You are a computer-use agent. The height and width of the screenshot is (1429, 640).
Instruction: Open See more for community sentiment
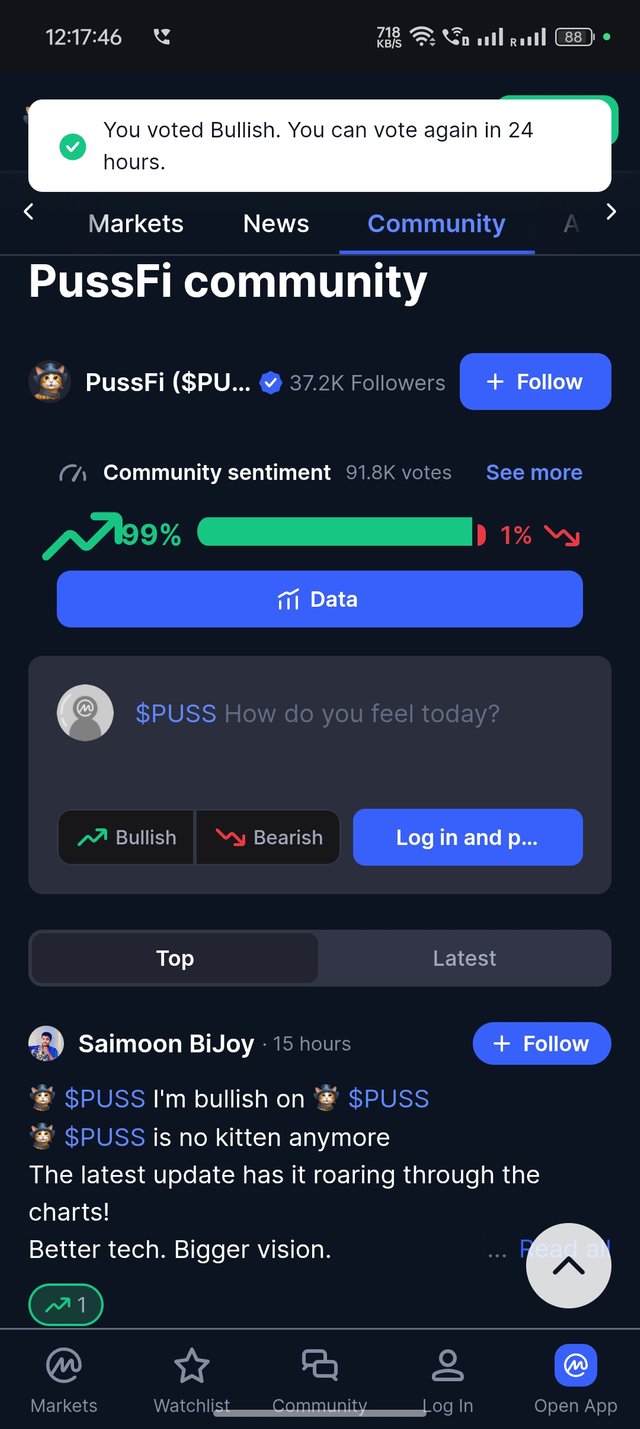tap(534, 473)
